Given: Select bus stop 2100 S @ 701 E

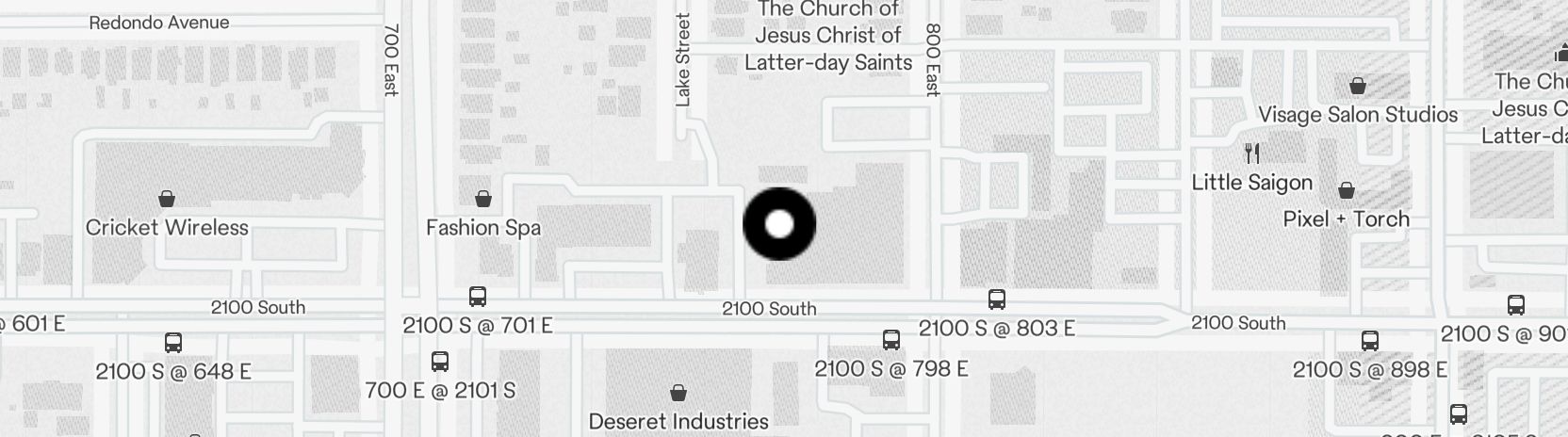Looking at the screenshot, I should [478, 298].
